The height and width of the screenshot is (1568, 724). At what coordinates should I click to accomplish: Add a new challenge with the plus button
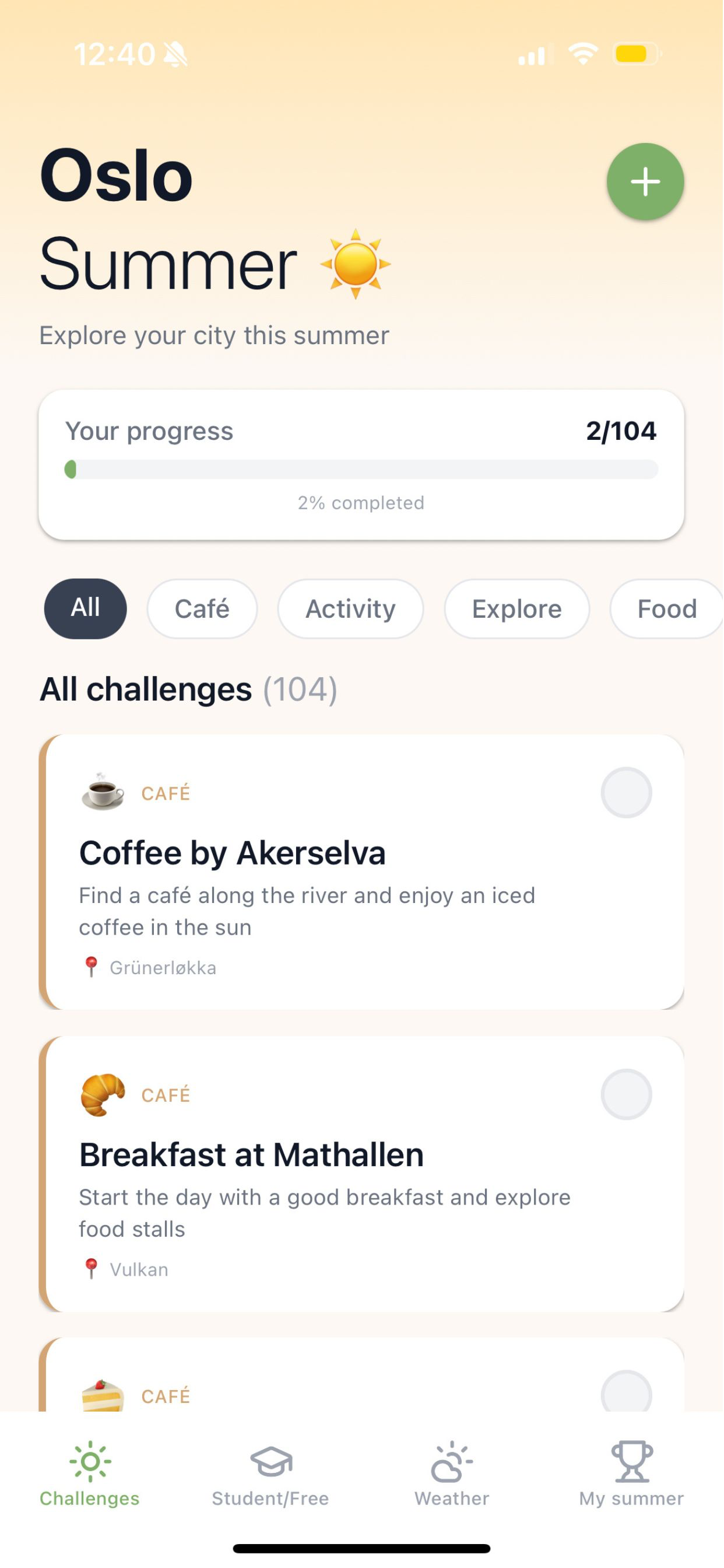[645, 181]
